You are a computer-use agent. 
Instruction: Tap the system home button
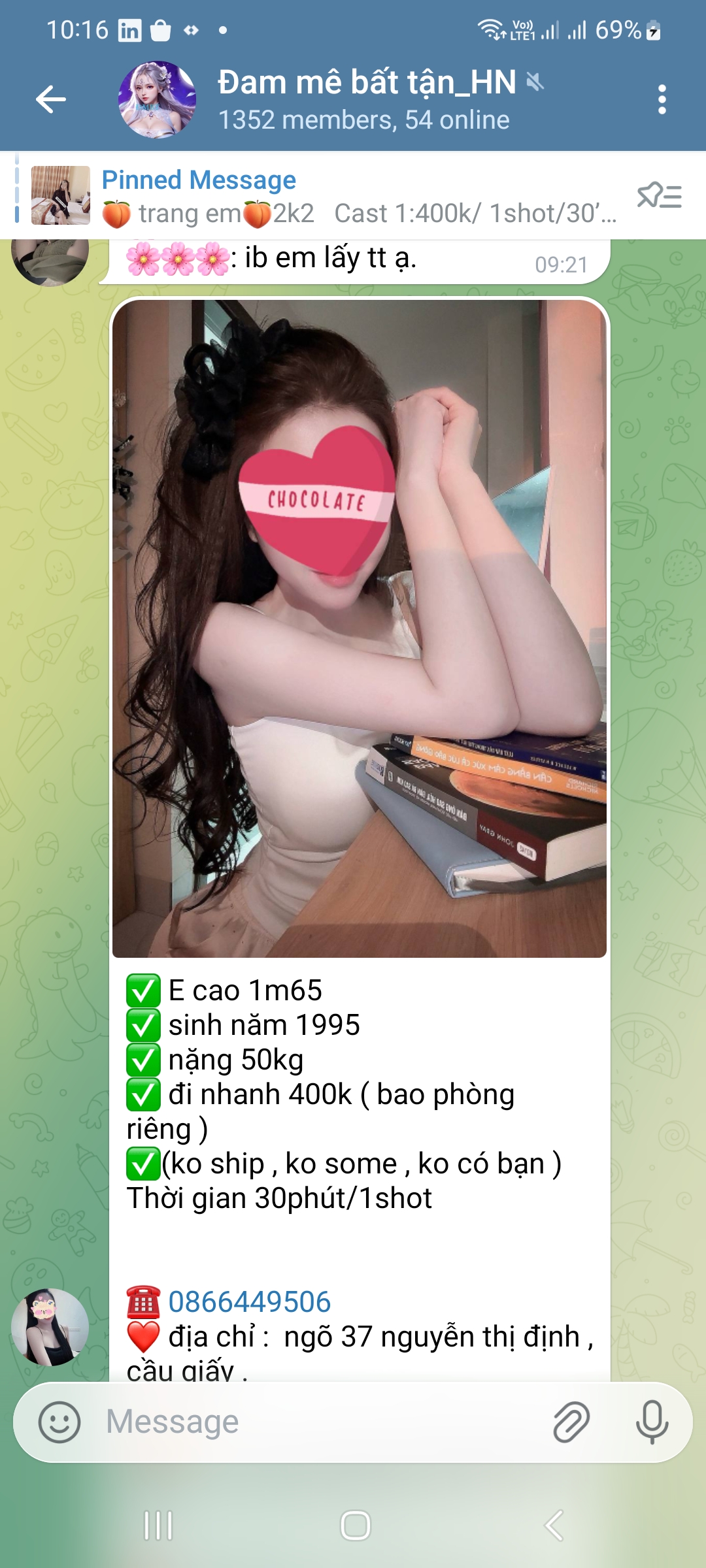pos(355,1526)
